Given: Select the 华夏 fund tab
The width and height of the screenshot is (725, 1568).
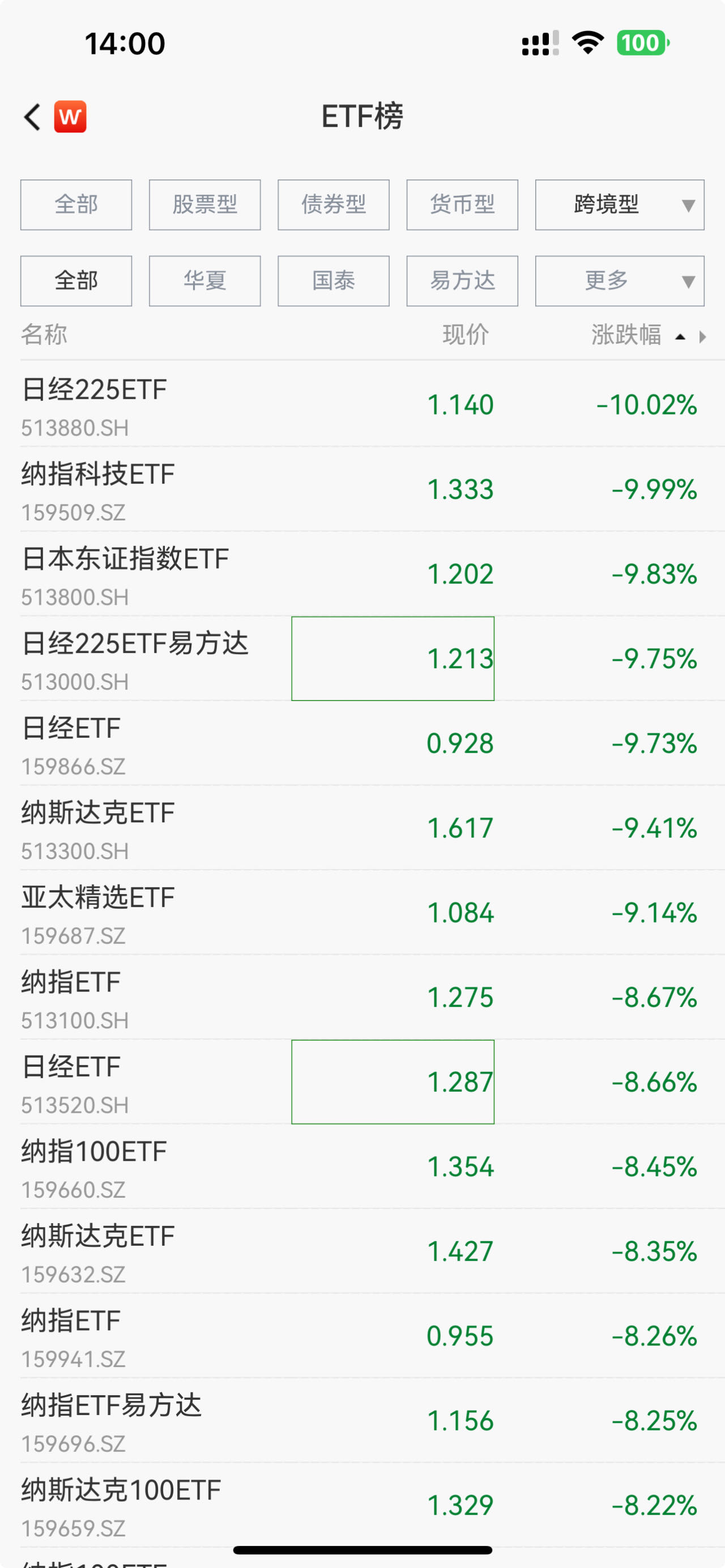Looking at the screenshot, I should coord(204,281).
